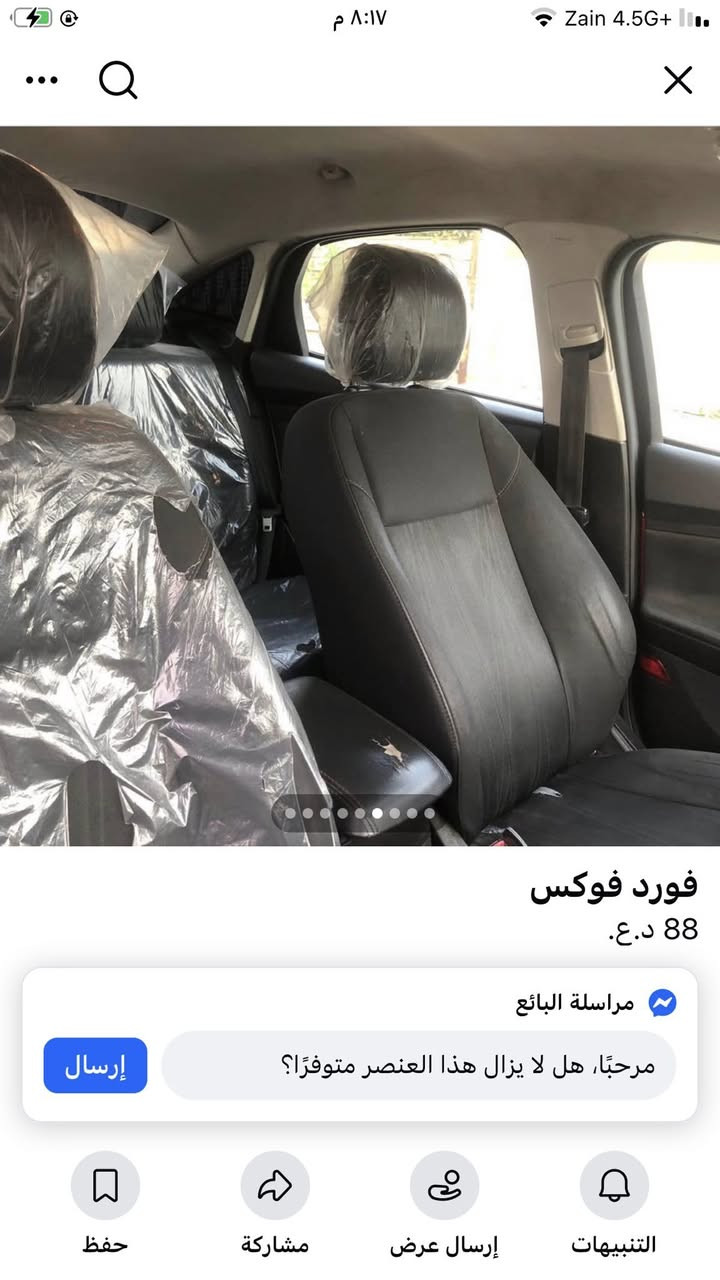Viewport: 720px width, 1280px height.
Task: View the car interior photo
Action: click(x=360, y=480)
